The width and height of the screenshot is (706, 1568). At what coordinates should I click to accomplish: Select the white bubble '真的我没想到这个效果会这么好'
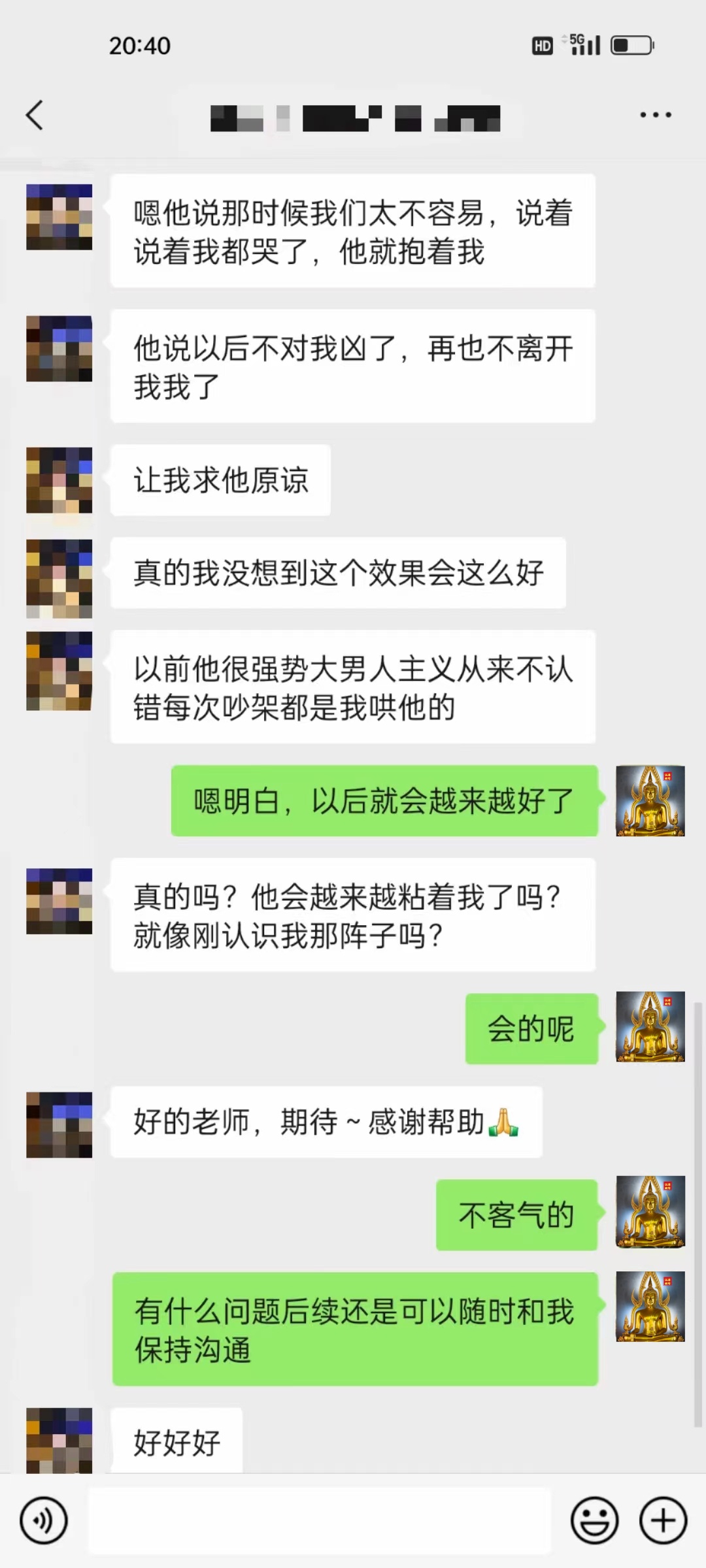pos(338,575)
